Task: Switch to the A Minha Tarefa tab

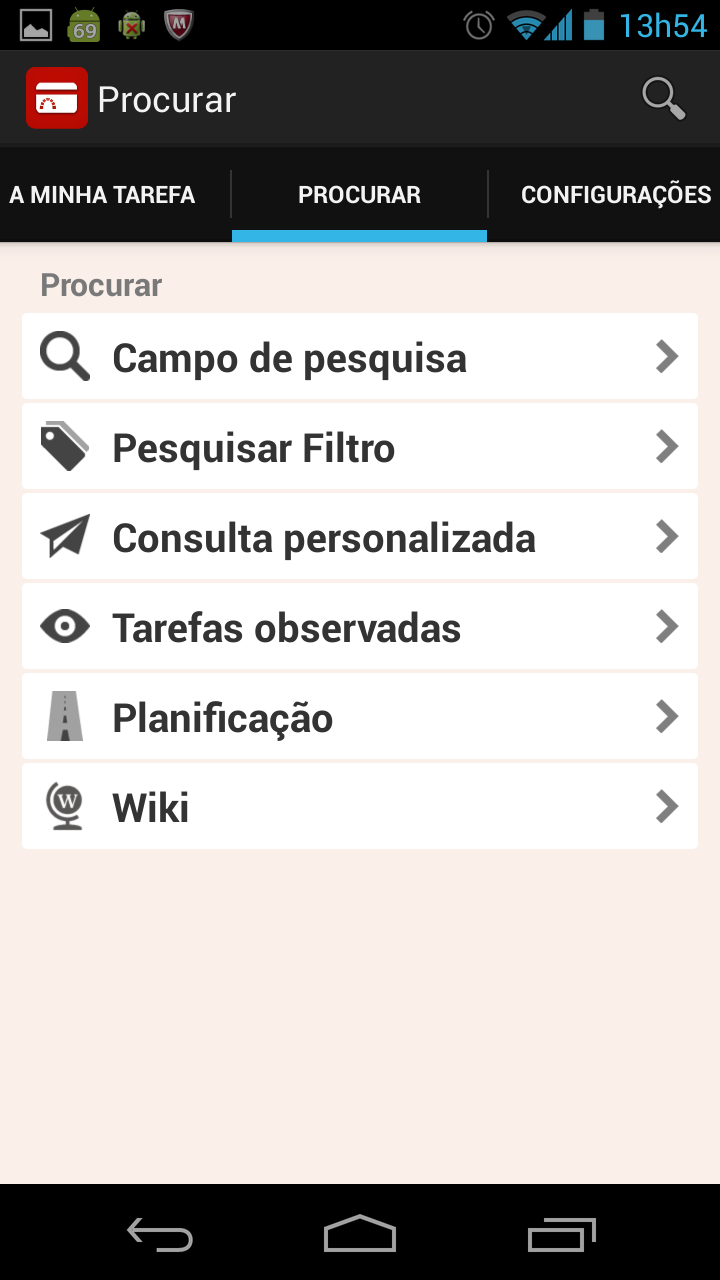Action: coord(102,194)
